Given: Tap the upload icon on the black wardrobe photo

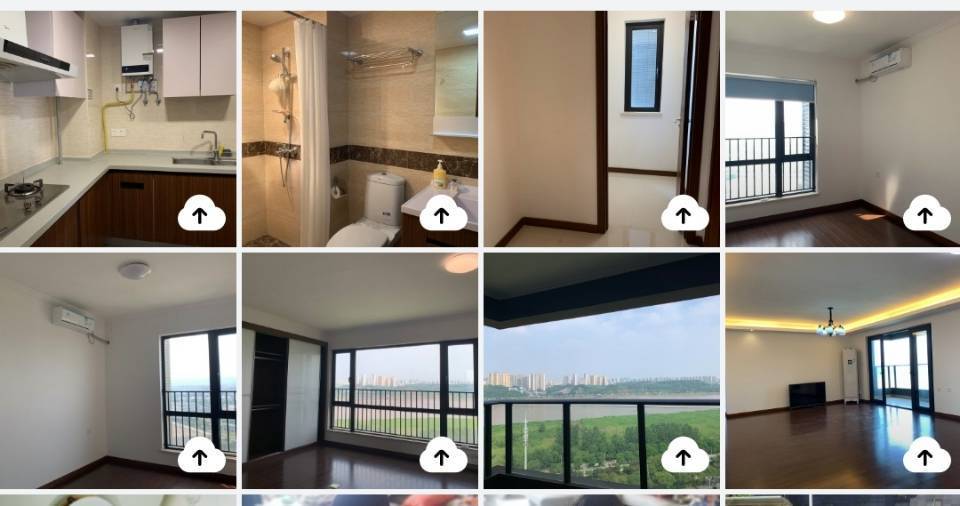Looking at the screenshot, I should (443, 455).
